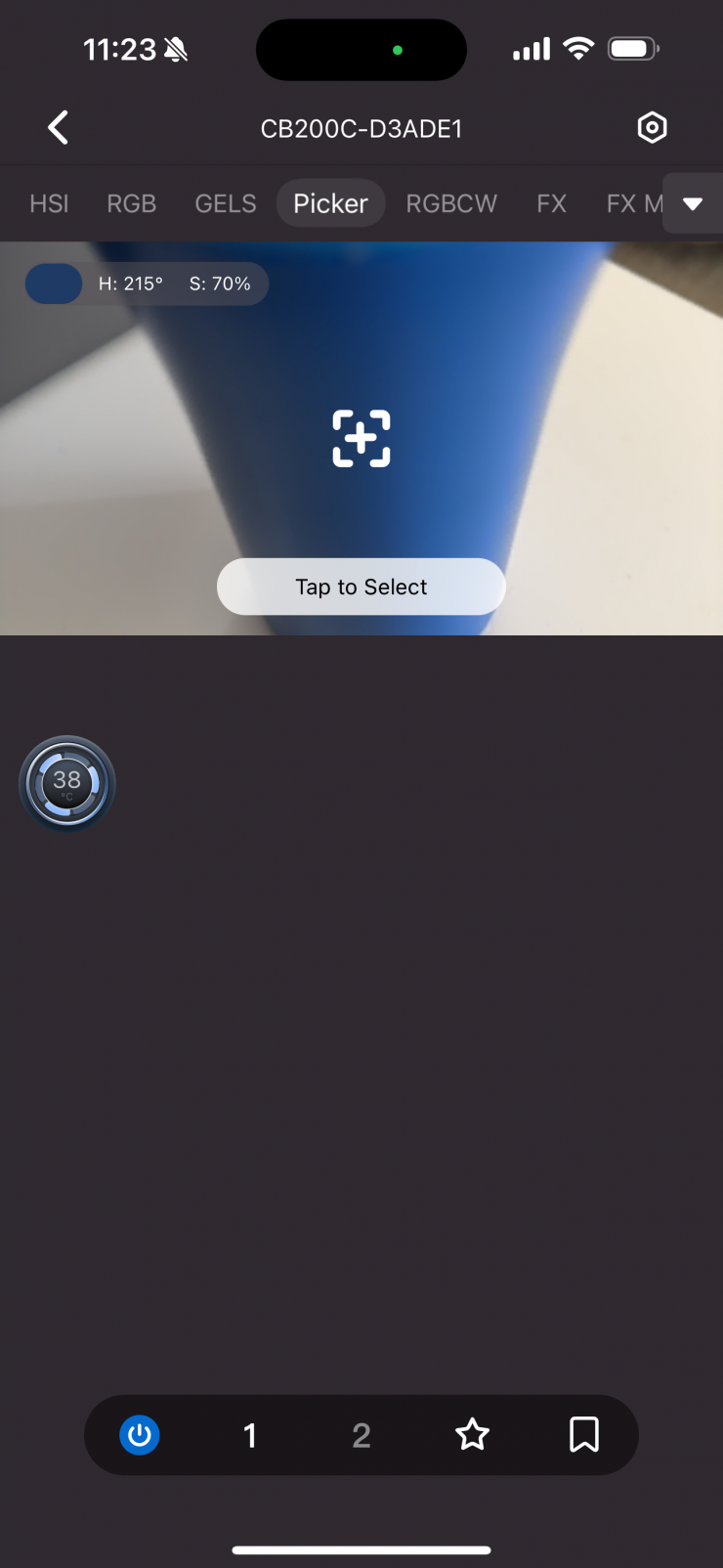
Task: Tap the Tap to Select button
Action: (361, 587)
